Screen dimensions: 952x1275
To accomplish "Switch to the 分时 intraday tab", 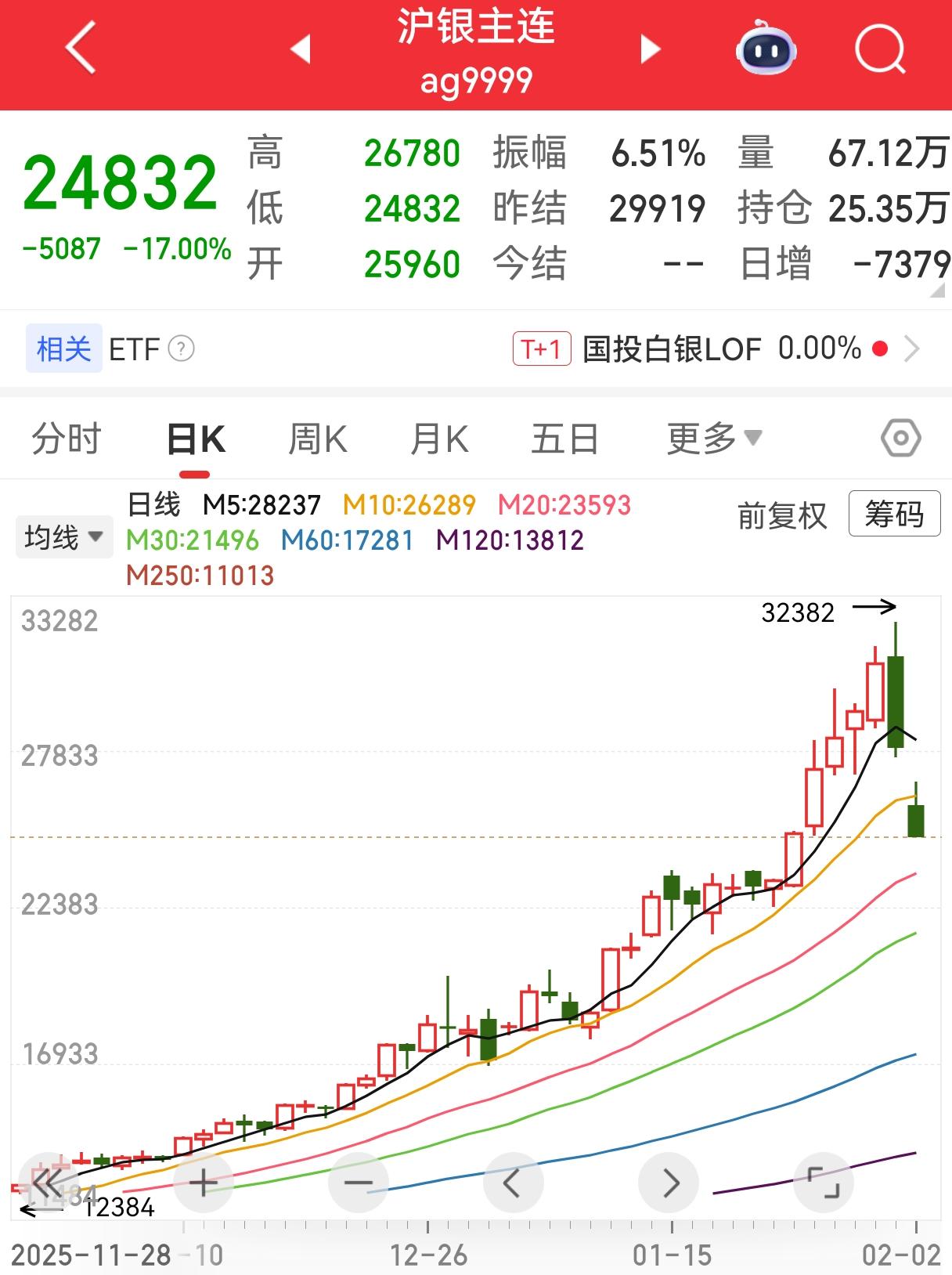I will [67, 438].
